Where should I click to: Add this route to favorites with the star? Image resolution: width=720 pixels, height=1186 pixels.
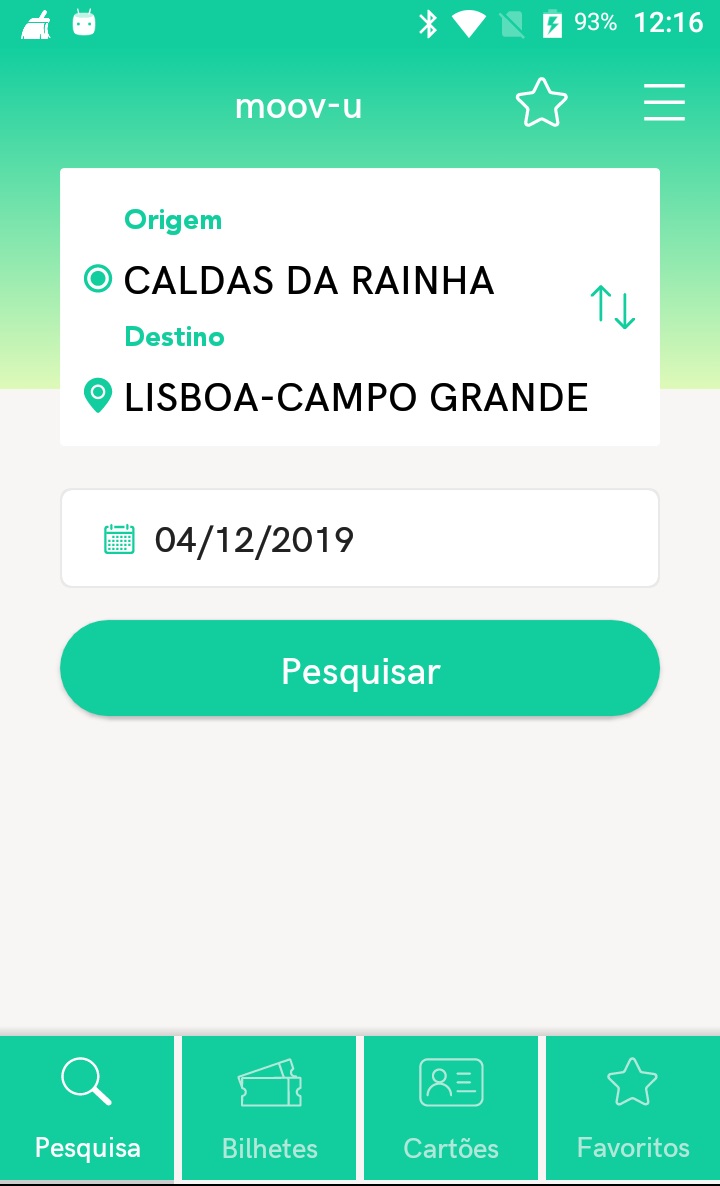point(541,103)
